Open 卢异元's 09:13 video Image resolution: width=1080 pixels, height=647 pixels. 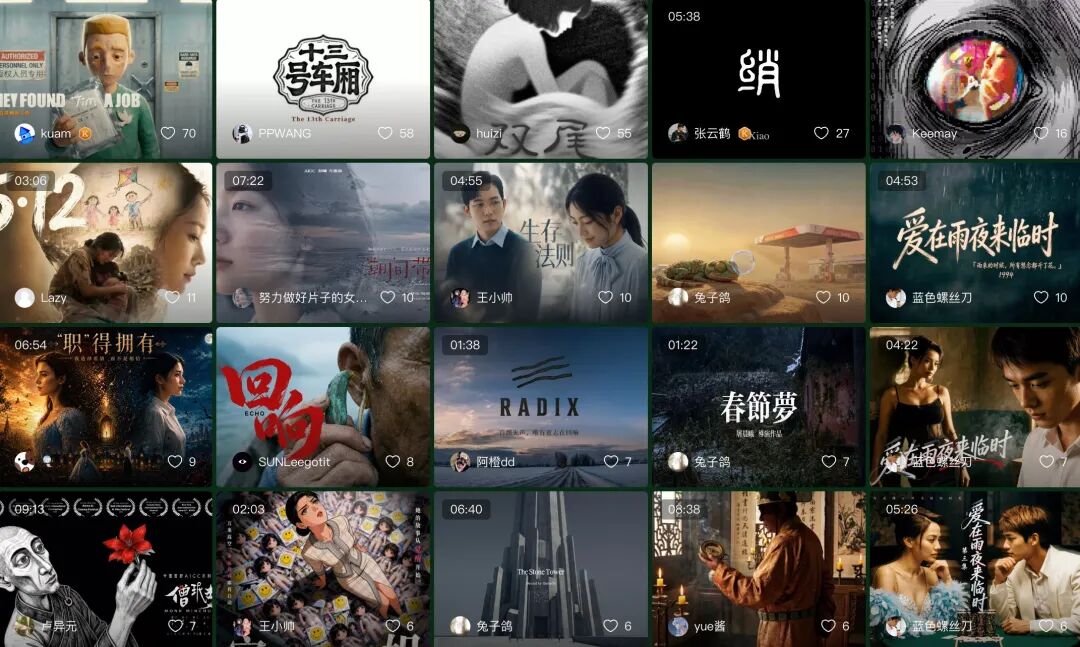pyautogui.click(x=106, y=569)
